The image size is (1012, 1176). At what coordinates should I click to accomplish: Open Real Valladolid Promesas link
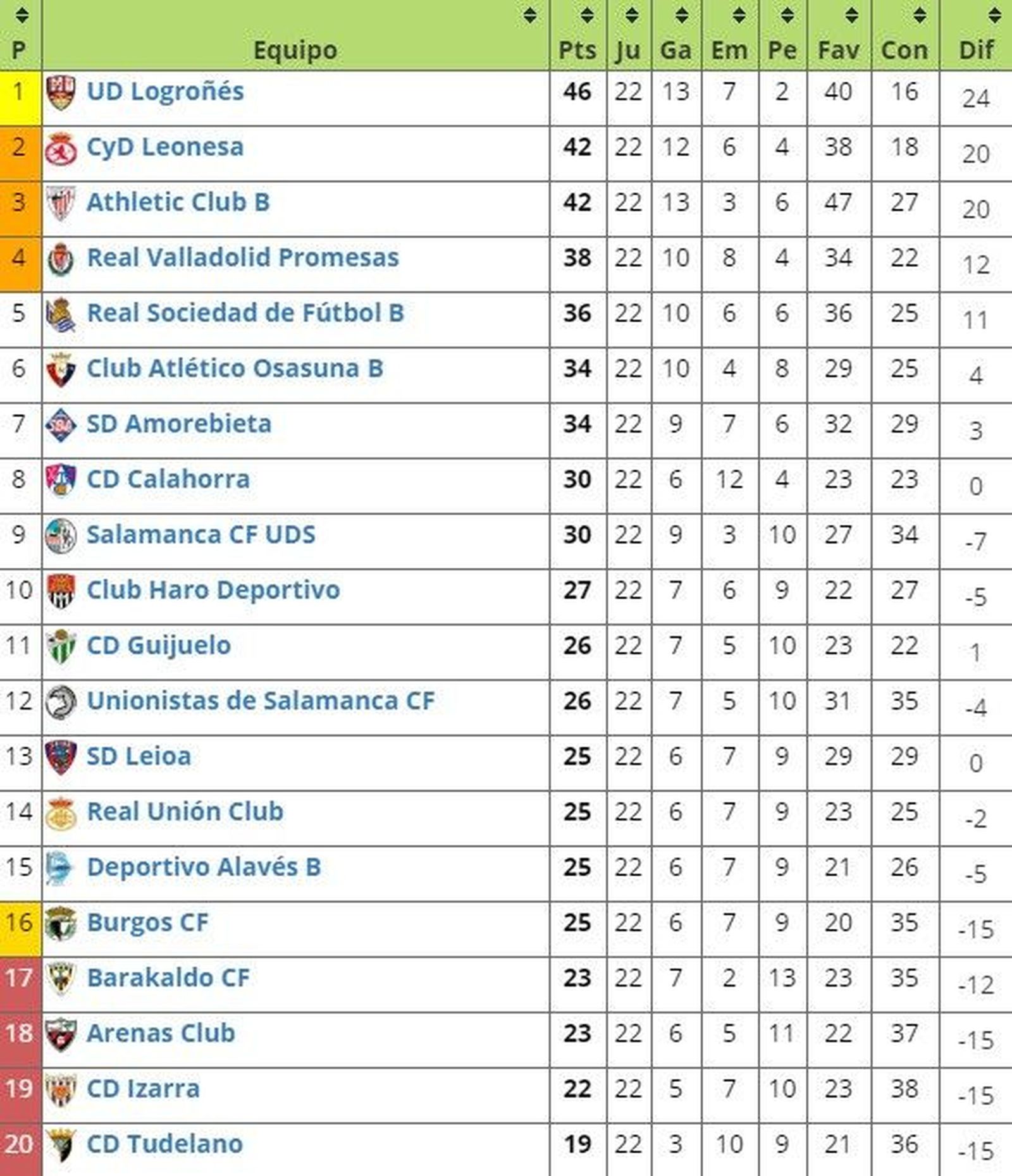pyautogui.click(x=243, y=258)
